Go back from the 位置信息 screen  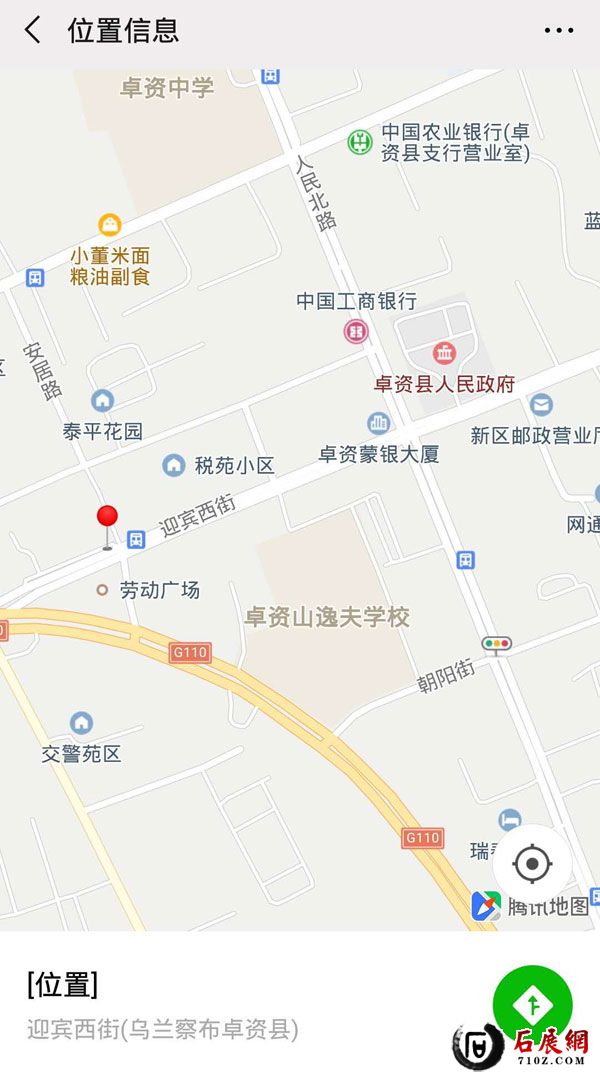tap(33, 30)
